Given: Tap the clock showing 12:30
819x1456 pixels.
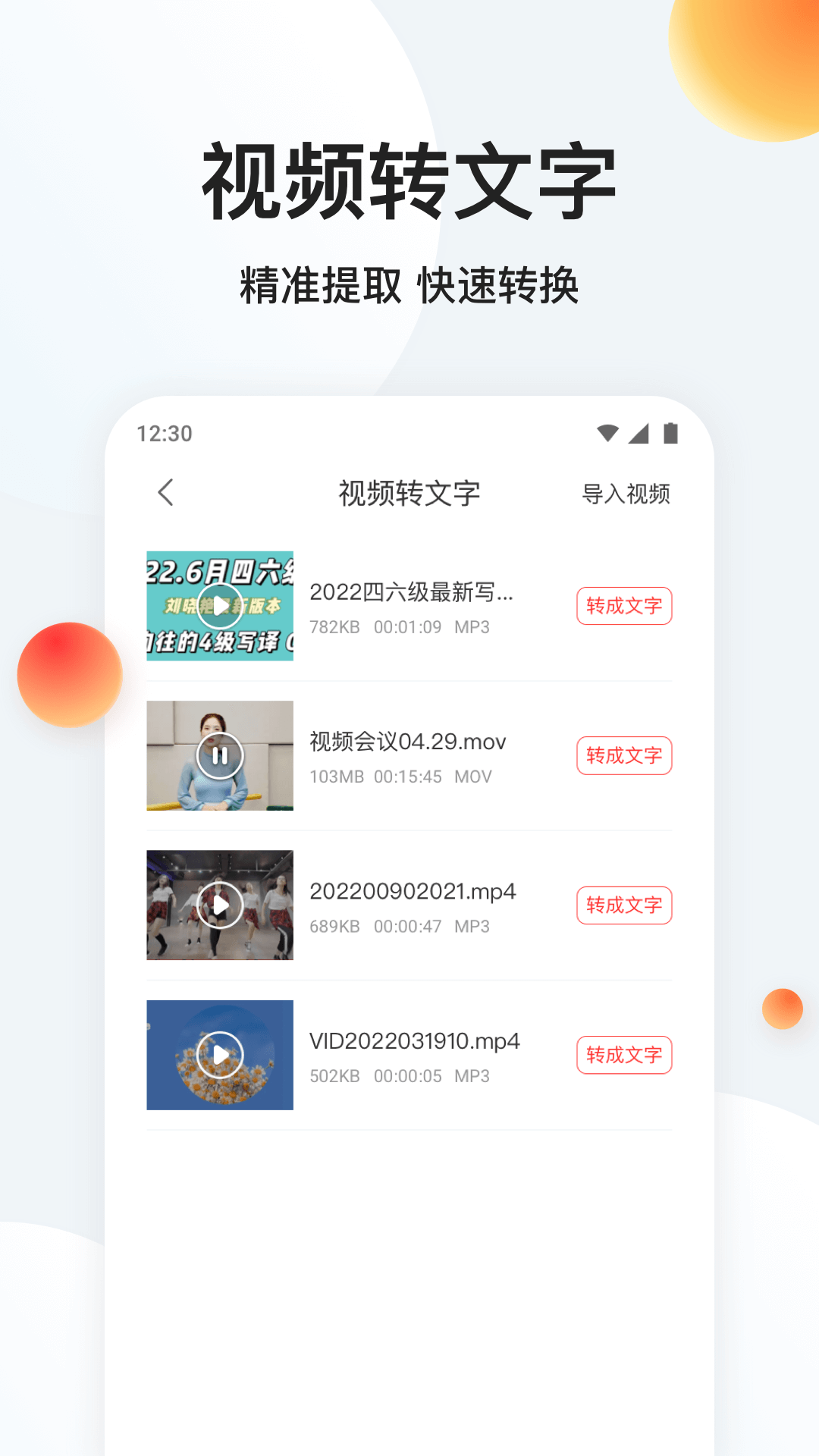Looking at the screenshot, I should pos(164,434).
